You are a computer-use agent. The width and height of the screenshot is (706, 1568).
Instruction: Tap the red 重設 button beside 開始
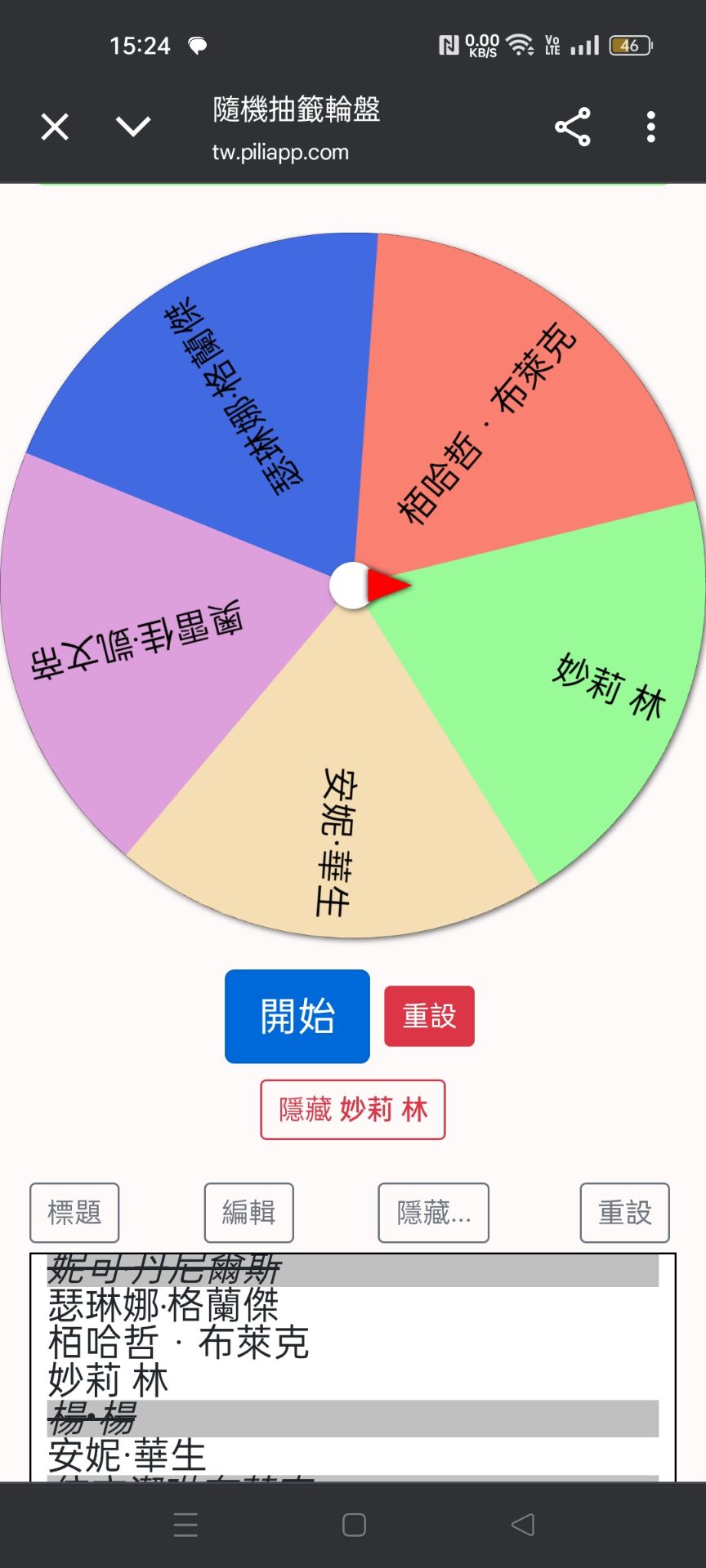coord(429,1016)
